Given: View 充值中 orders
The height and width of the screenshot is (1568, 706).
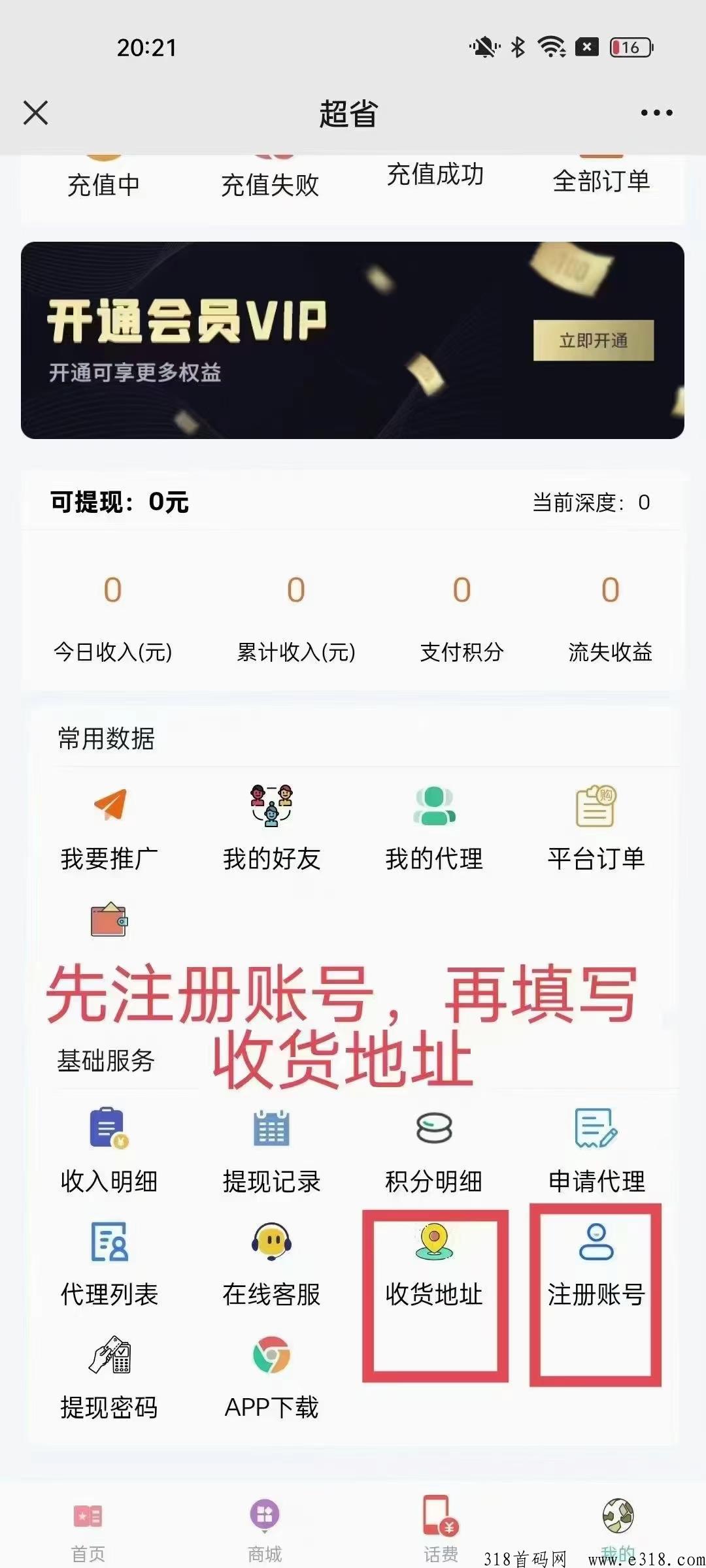Looking at the screenshot, I should (x=103, y=183).
